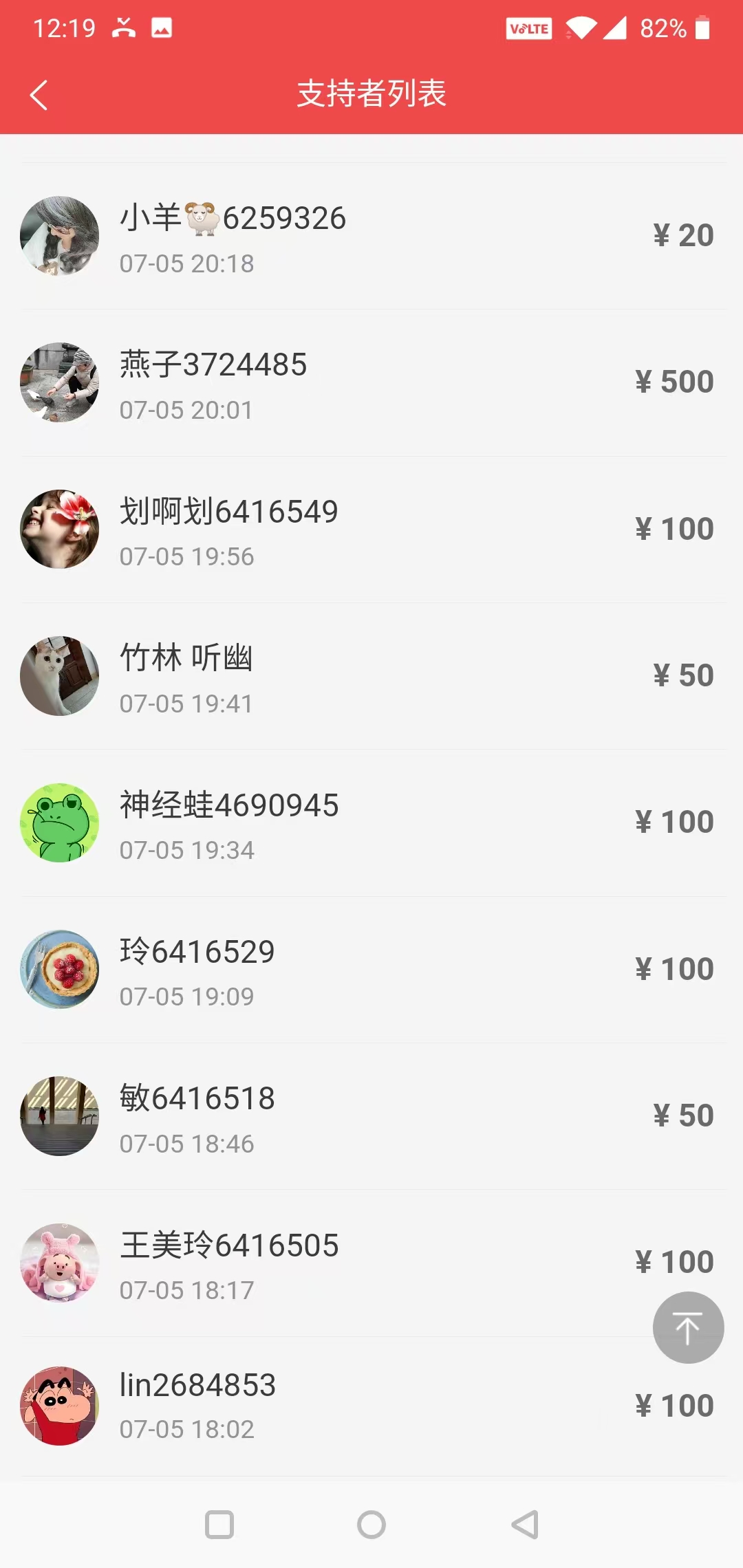Open the system recent apps view

point(219,1525)
